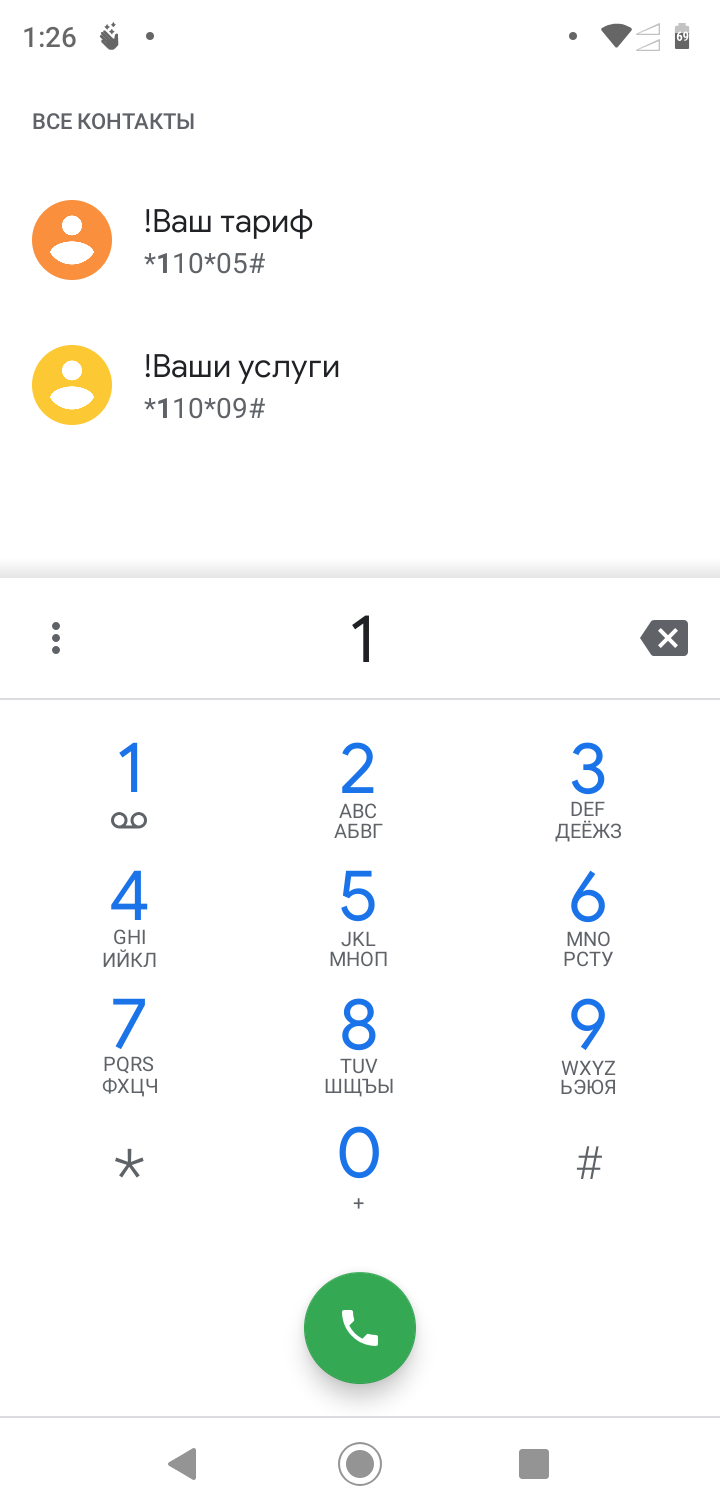Dial digit 0 on the keypad
The width and height of the screenshot is (720, 1512).
[358, 1165]
